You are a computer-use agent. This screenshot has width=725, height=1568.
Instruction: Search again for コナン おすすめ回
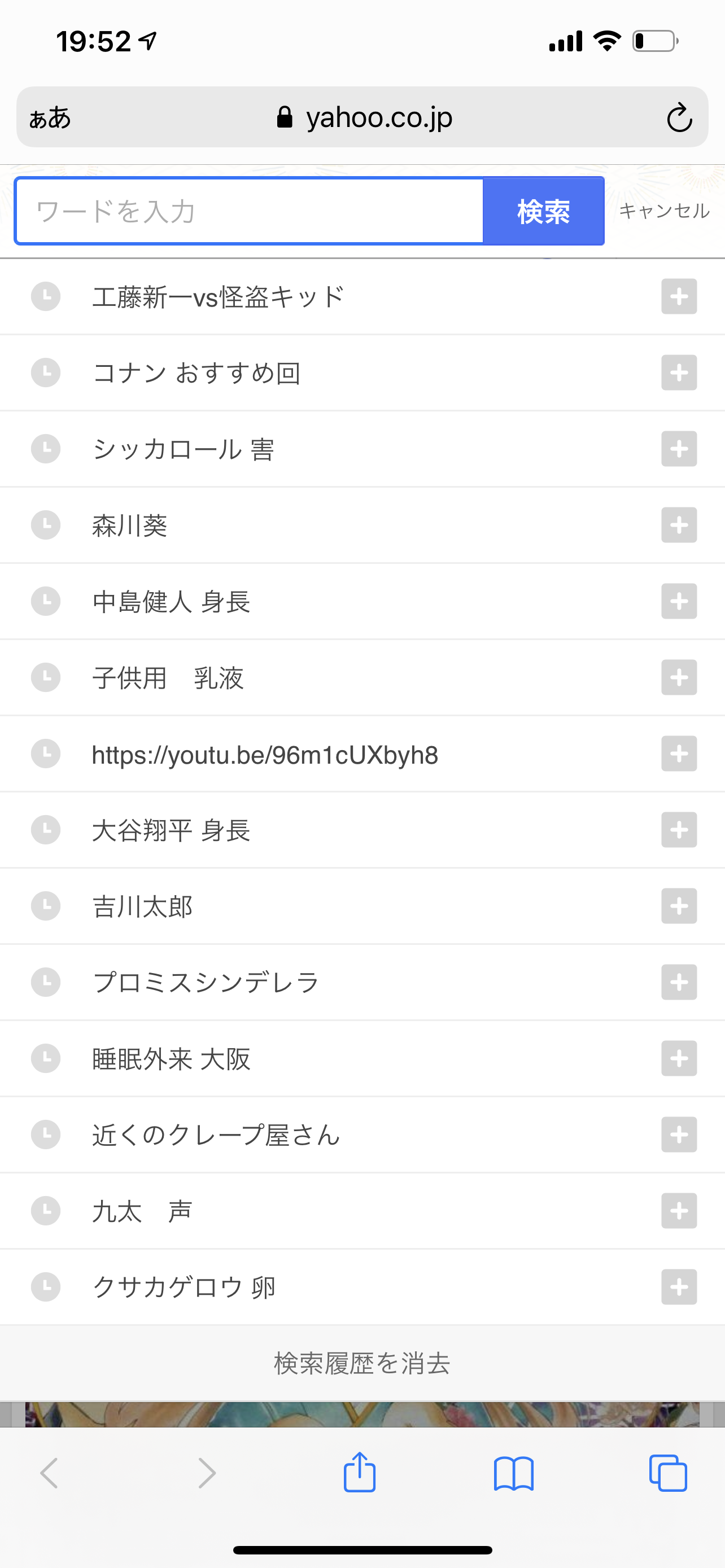[x=196, y=373]
